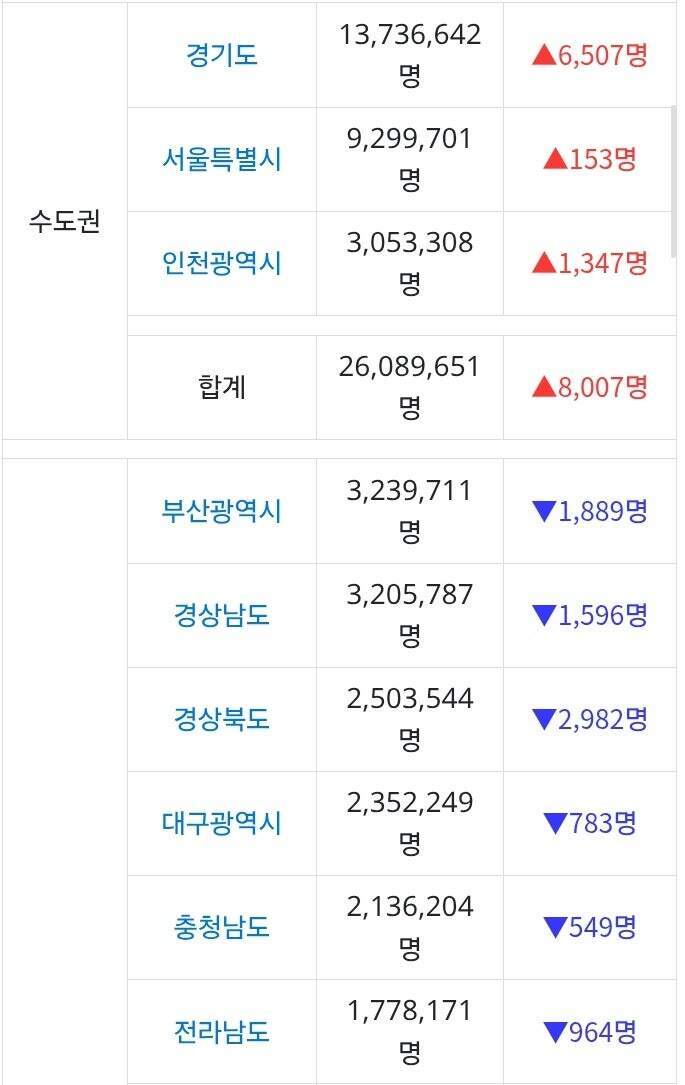Open the 대구광역시 link
The height and width of the screenshot is (1085, 685).
click(x=221, y=823)
